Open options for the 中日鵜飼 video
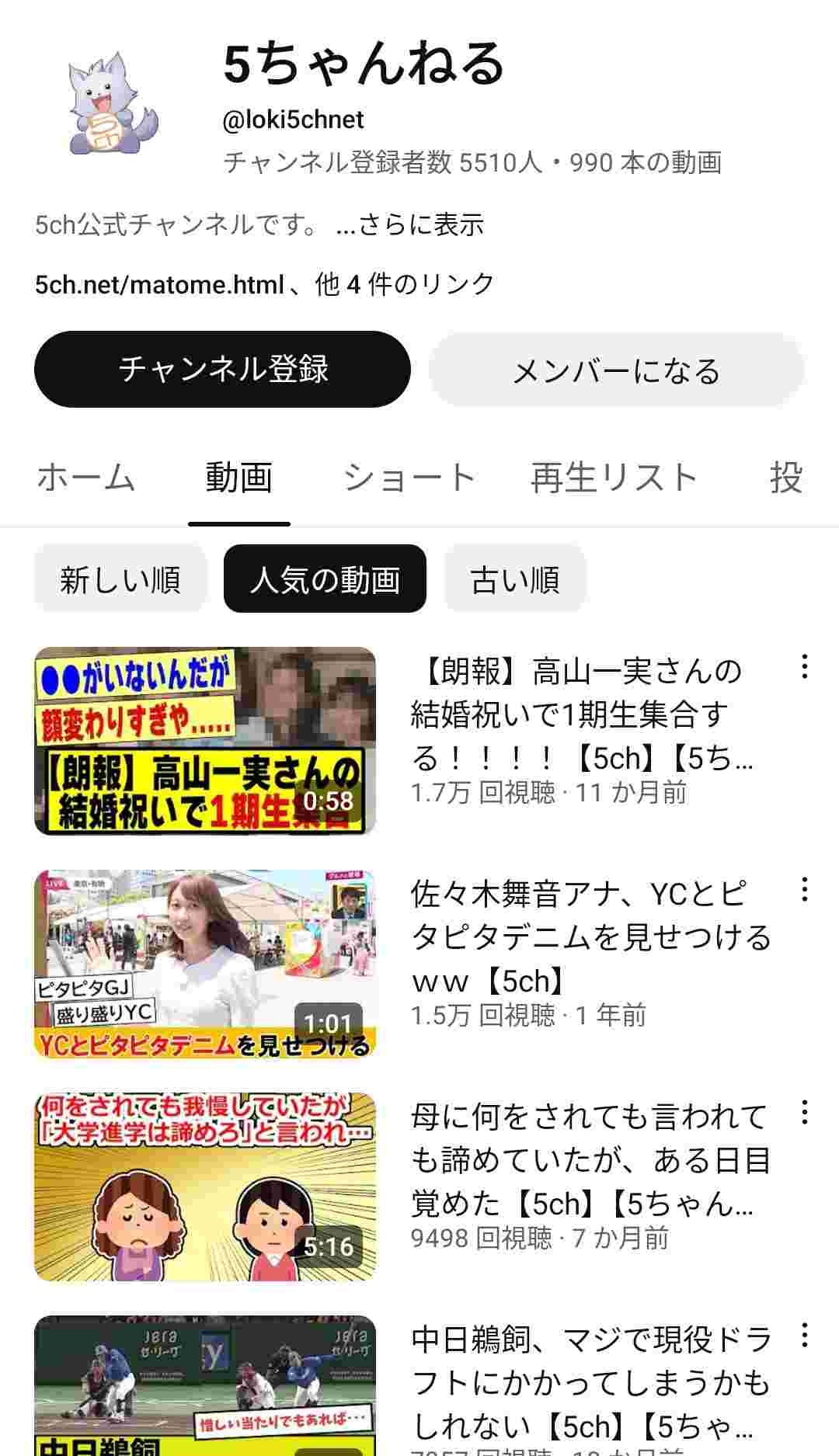The height and width of the screenshot is (1456, 839). pos(804,1335)
